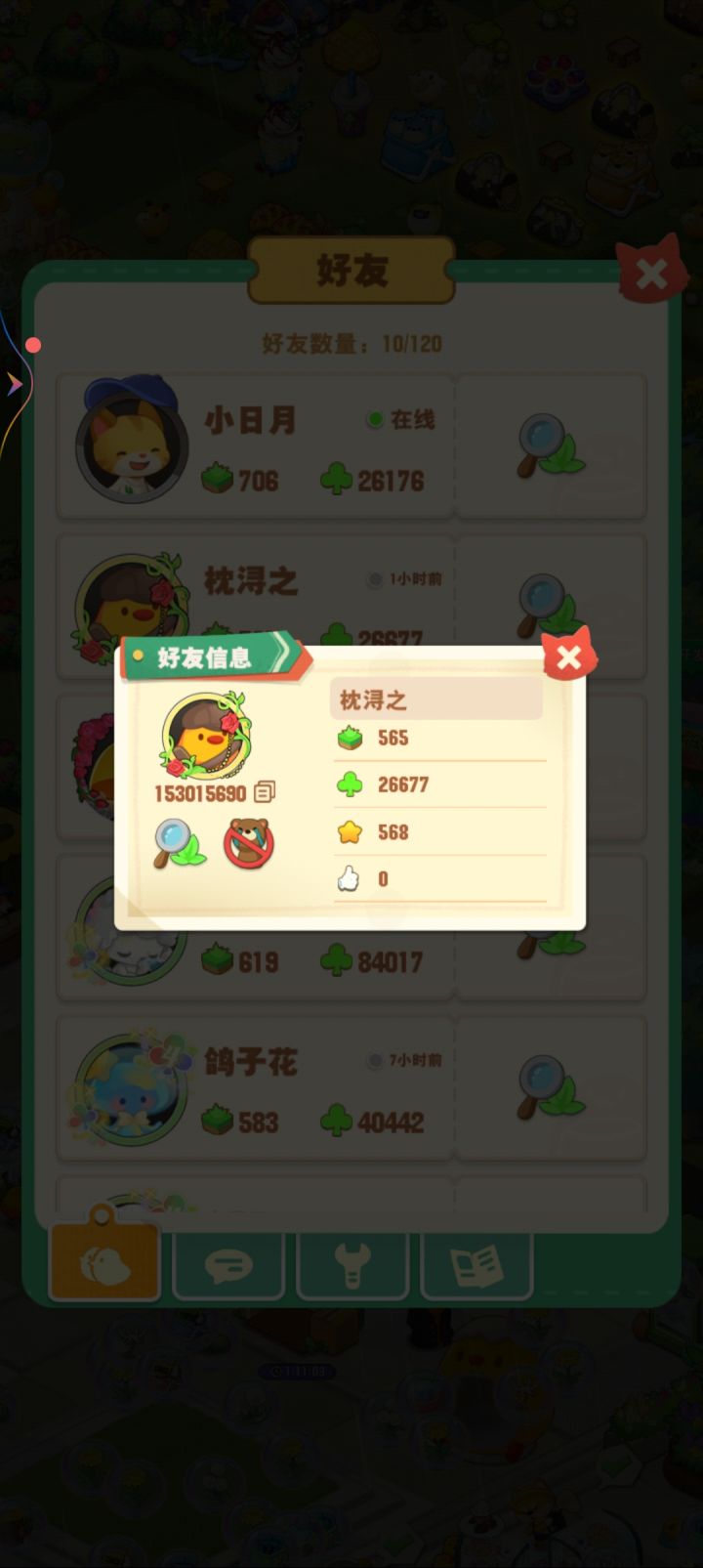This screenshot has height=1568, width=703.
Task: Select the bird friends tab
Action: [104, 1263]
